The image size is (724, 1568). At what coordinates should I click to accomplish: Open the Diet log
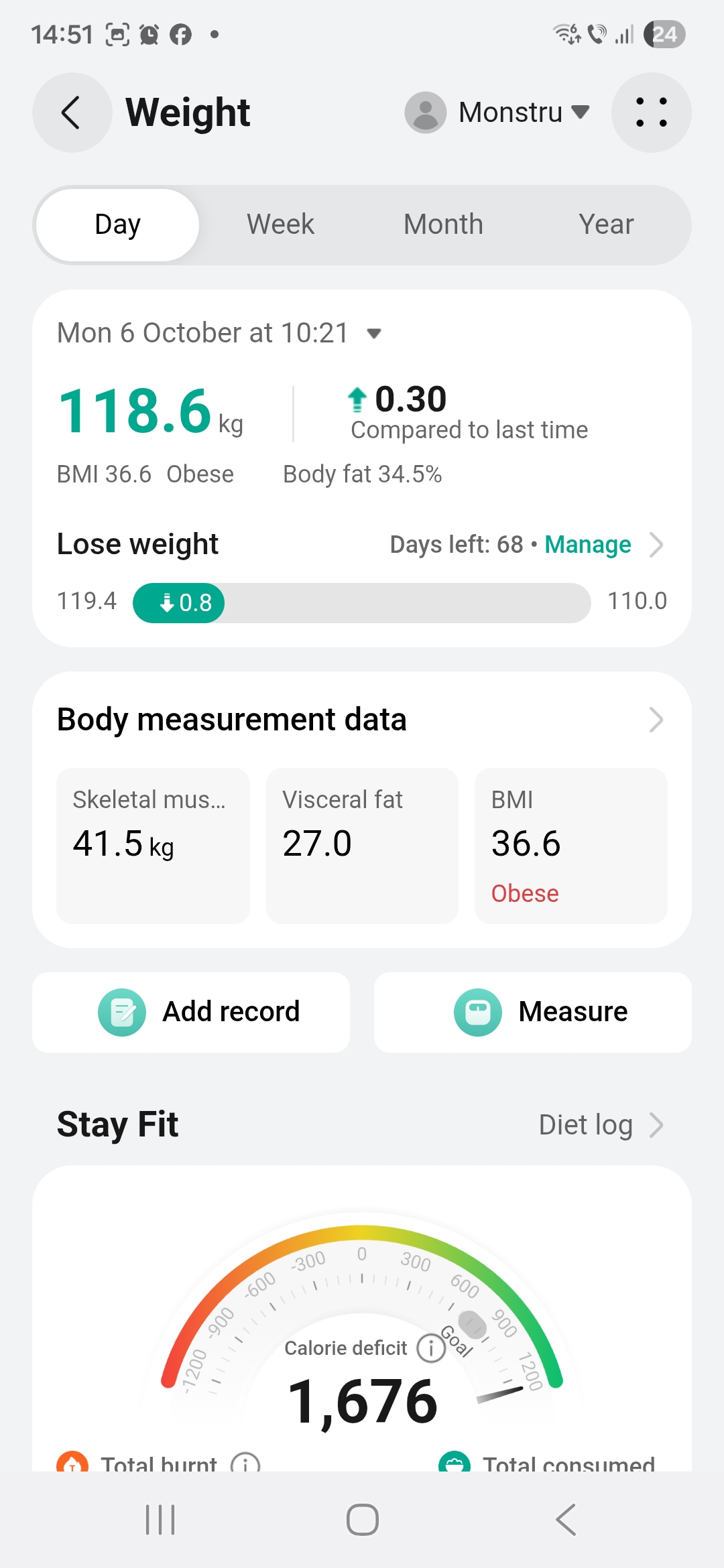[x=600, y=1125]
